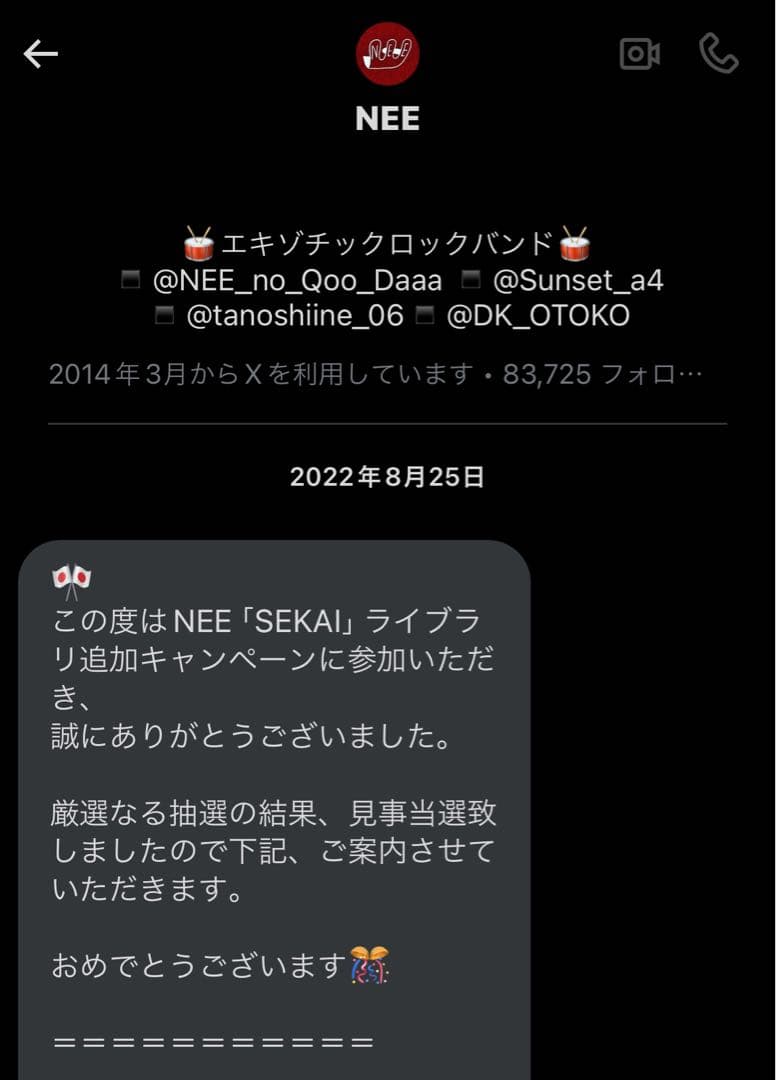Click the crossed flags emoji in the message

[72, 578]
